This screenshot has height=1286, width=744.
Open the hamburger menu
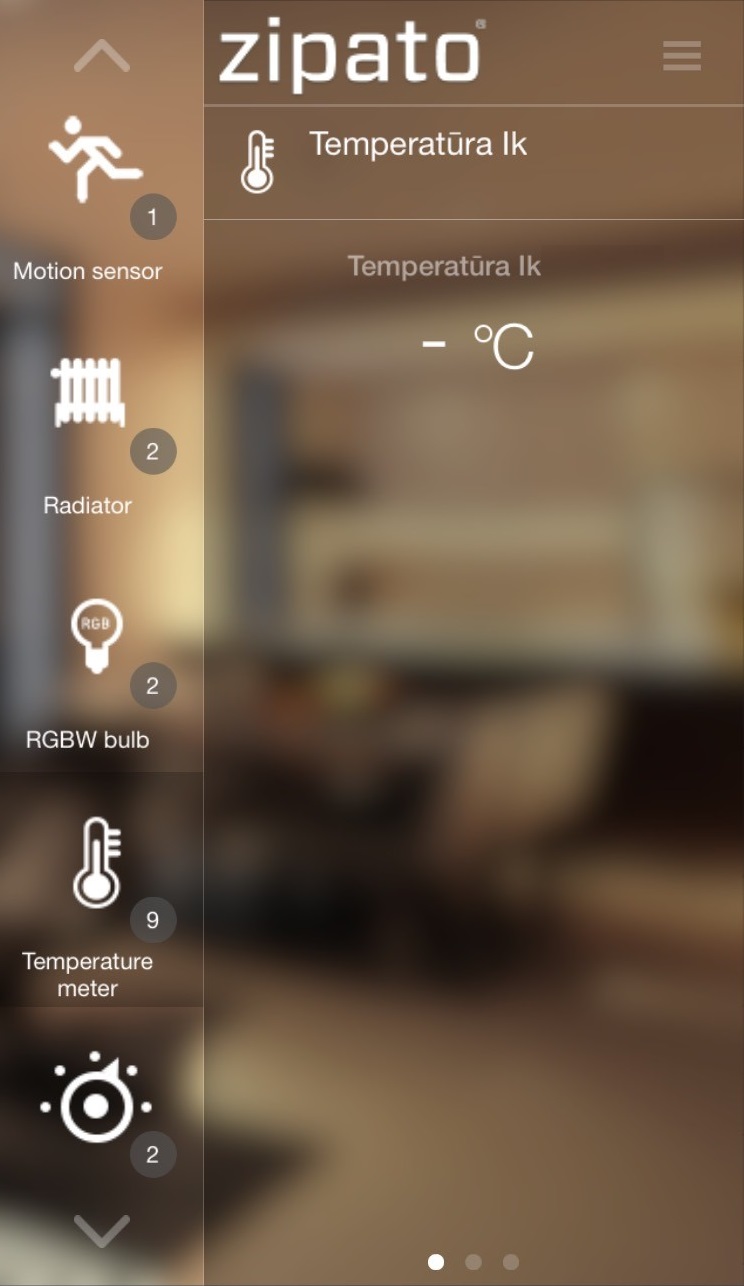[x=681, y=55]
